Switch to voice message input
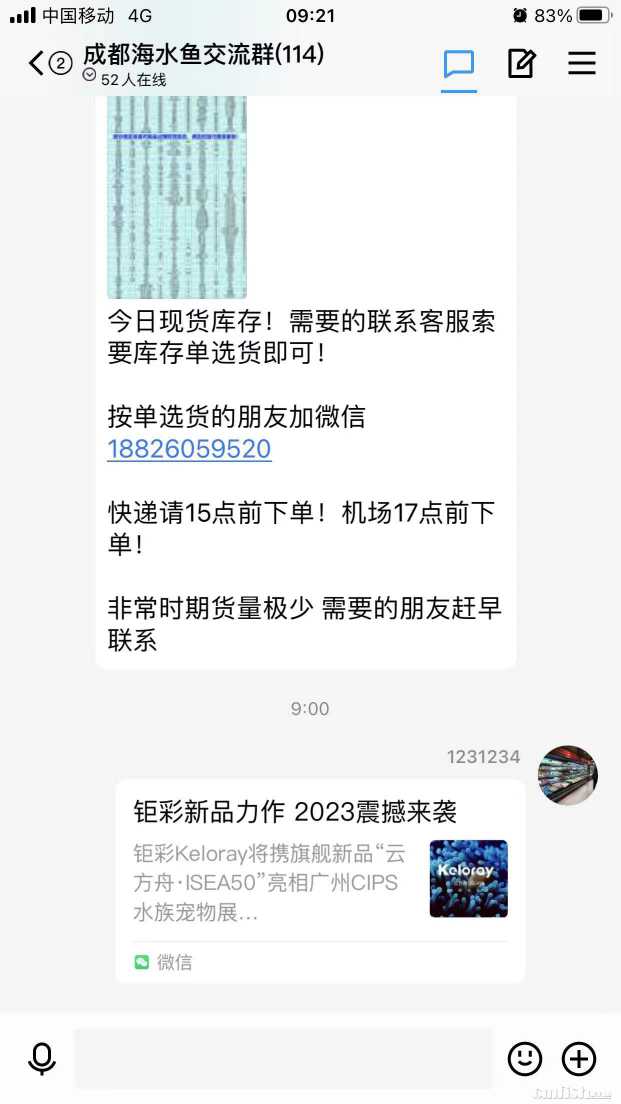621x1104 pixels. (x=42, y=1058)
